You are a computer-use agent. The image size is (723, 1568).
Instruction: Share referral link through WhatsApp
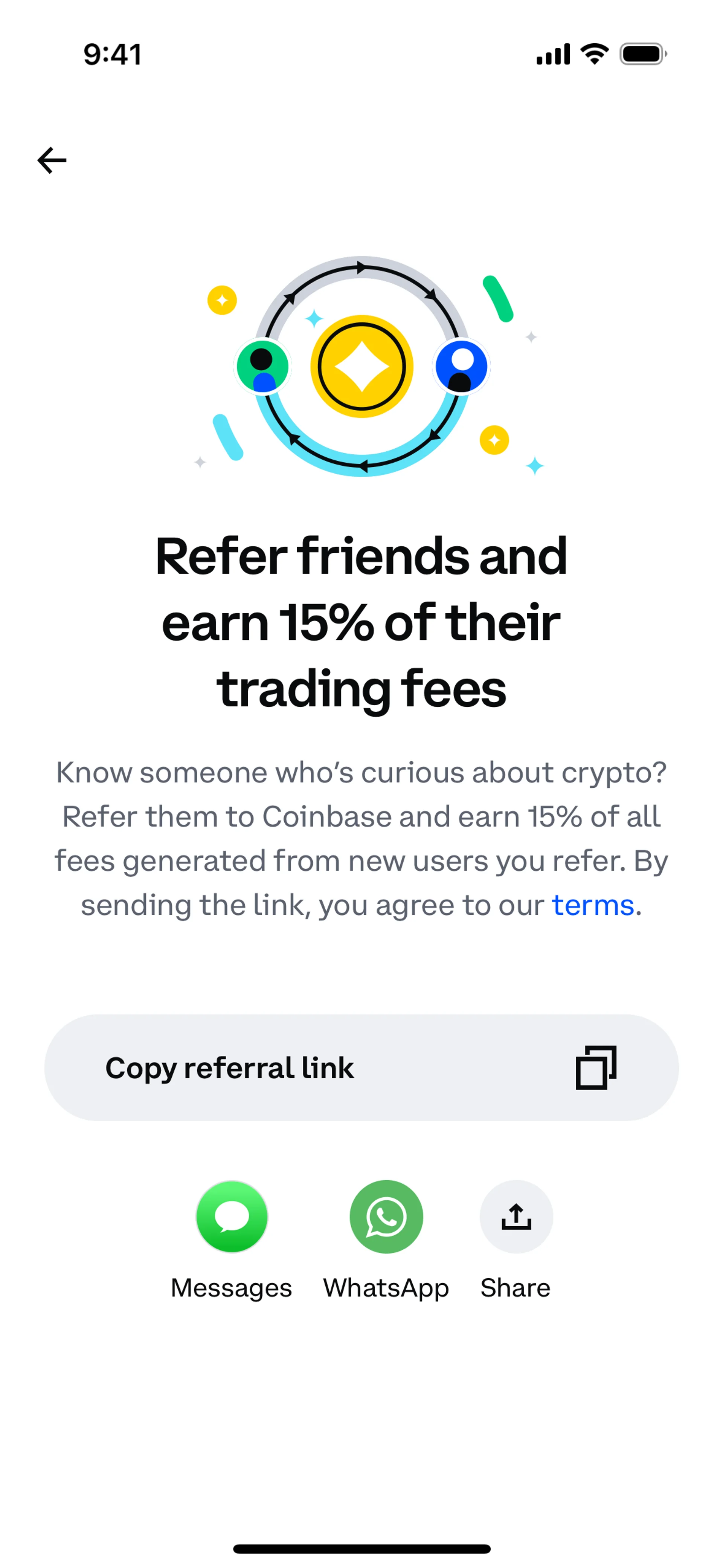click(386, 1216)
